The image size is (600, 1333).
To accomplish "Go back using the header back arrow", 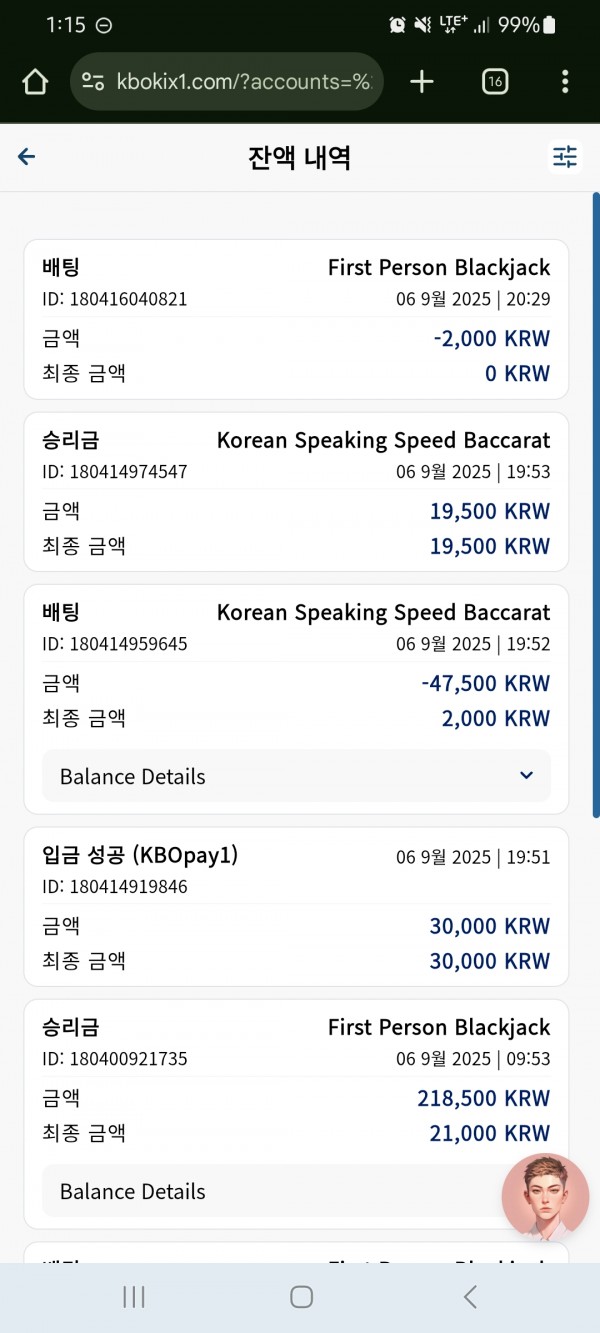I will tap(27, 156).
